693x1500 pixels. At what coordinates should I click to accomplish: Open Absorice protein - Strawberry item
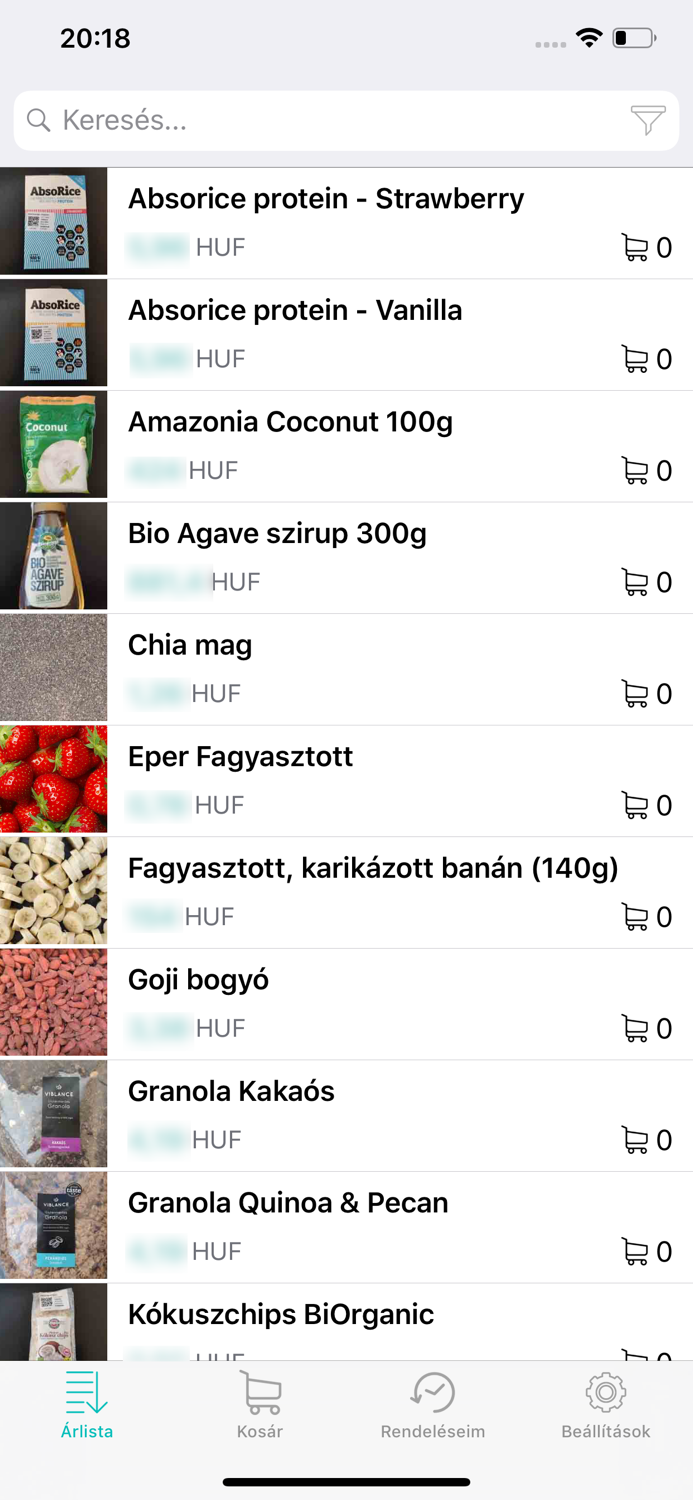[x=326, y=199]
